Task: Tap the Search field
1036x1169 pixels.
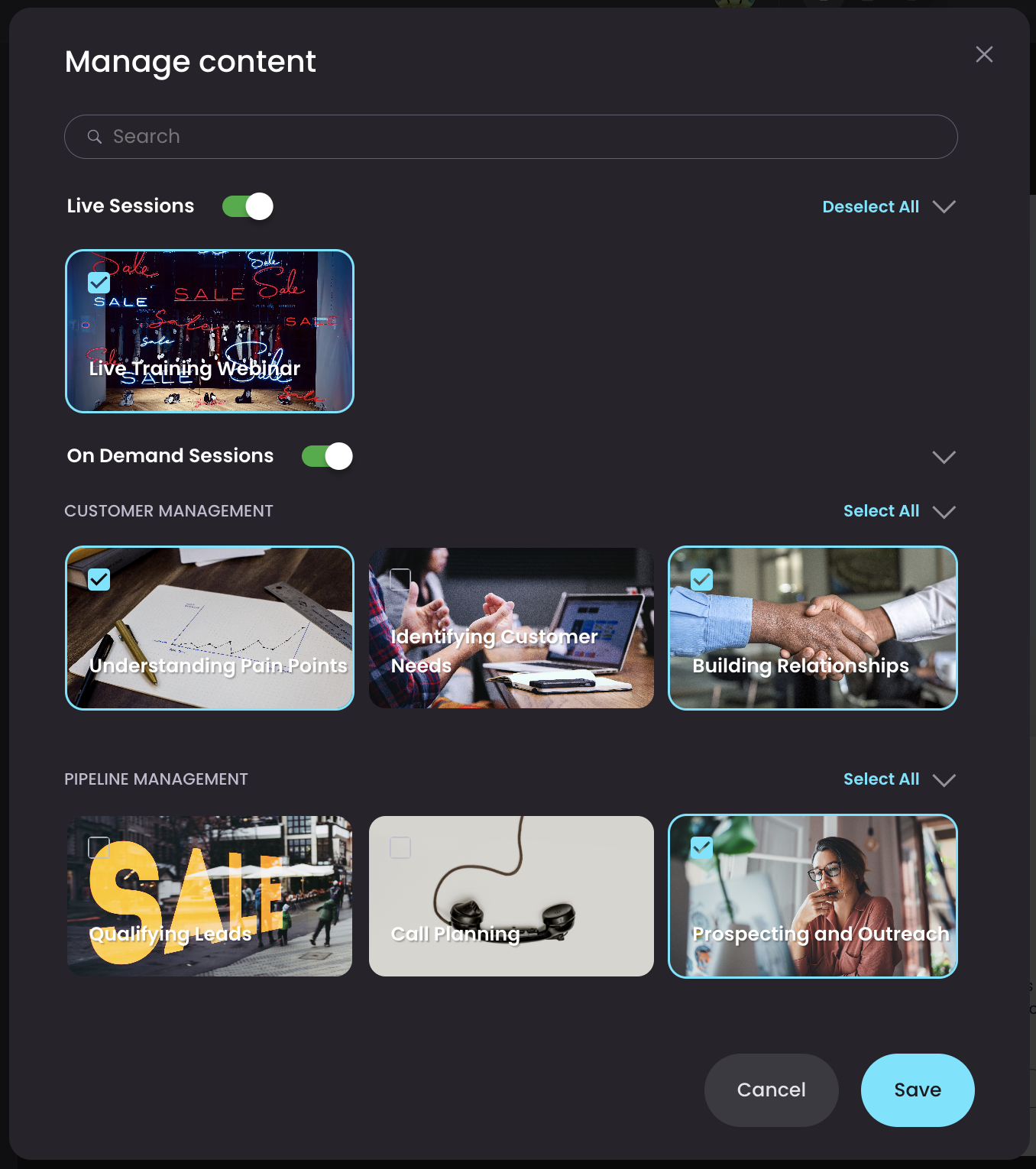Action: (x=510, y=137)
